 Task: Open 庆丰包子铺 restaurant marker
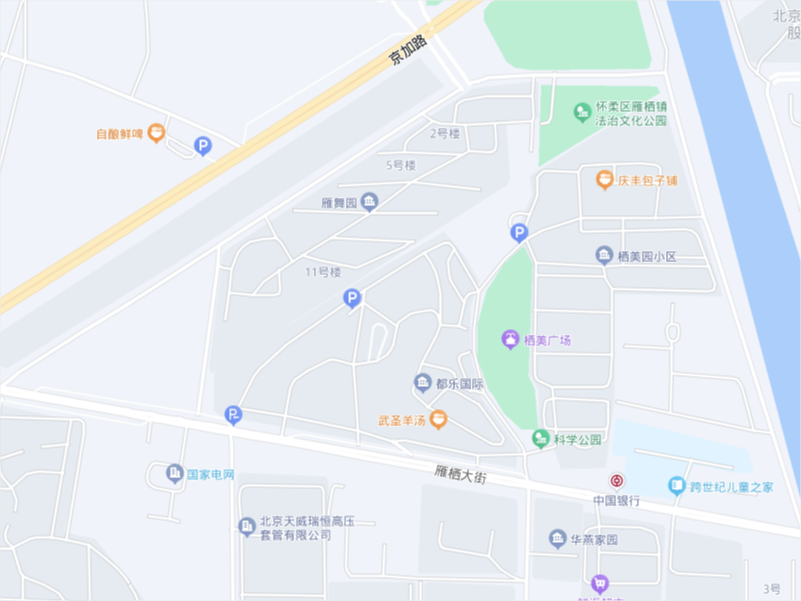tap(604, 180)
